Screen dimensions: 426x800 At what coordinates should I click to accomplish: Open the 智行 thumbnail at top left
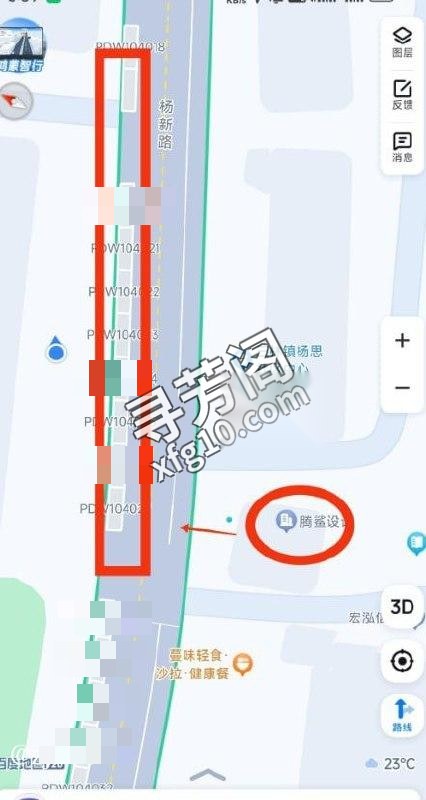(x=20, y=45)
